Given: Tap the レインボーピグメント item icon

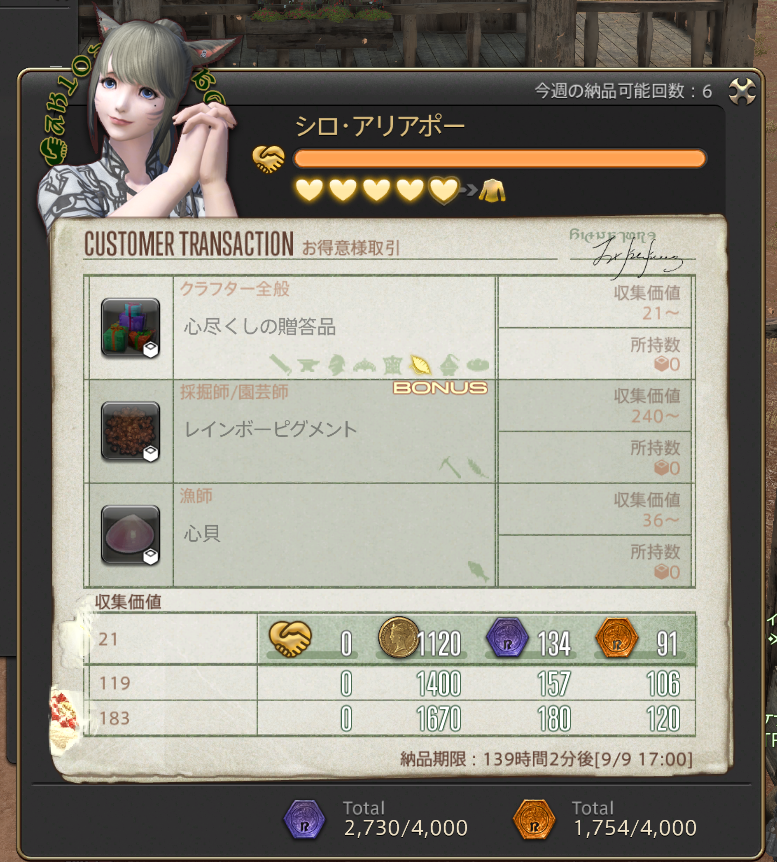Looking at the screenshot, I should (x=130, y=431).
